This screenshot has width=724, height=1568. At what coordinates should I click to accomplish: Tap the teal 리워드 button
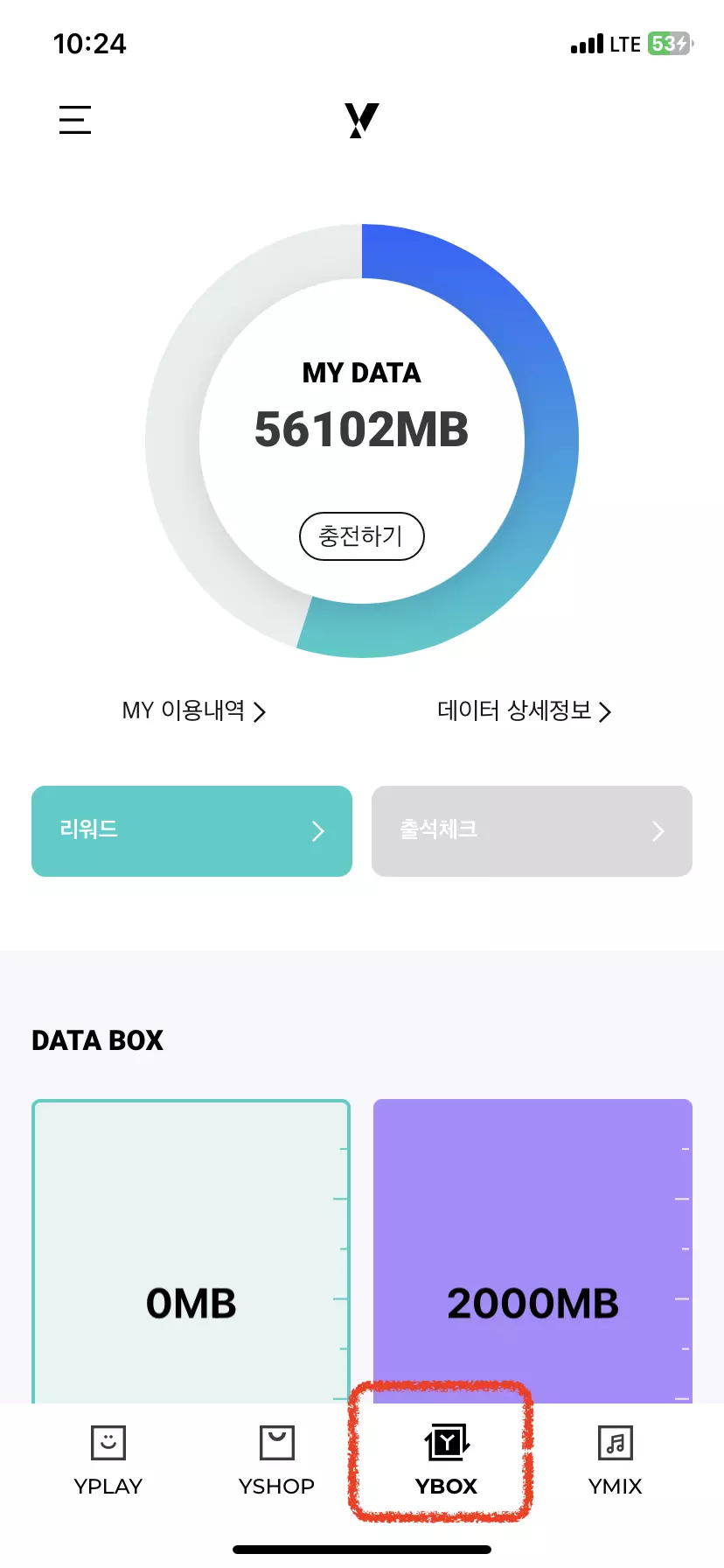(191, 831)
